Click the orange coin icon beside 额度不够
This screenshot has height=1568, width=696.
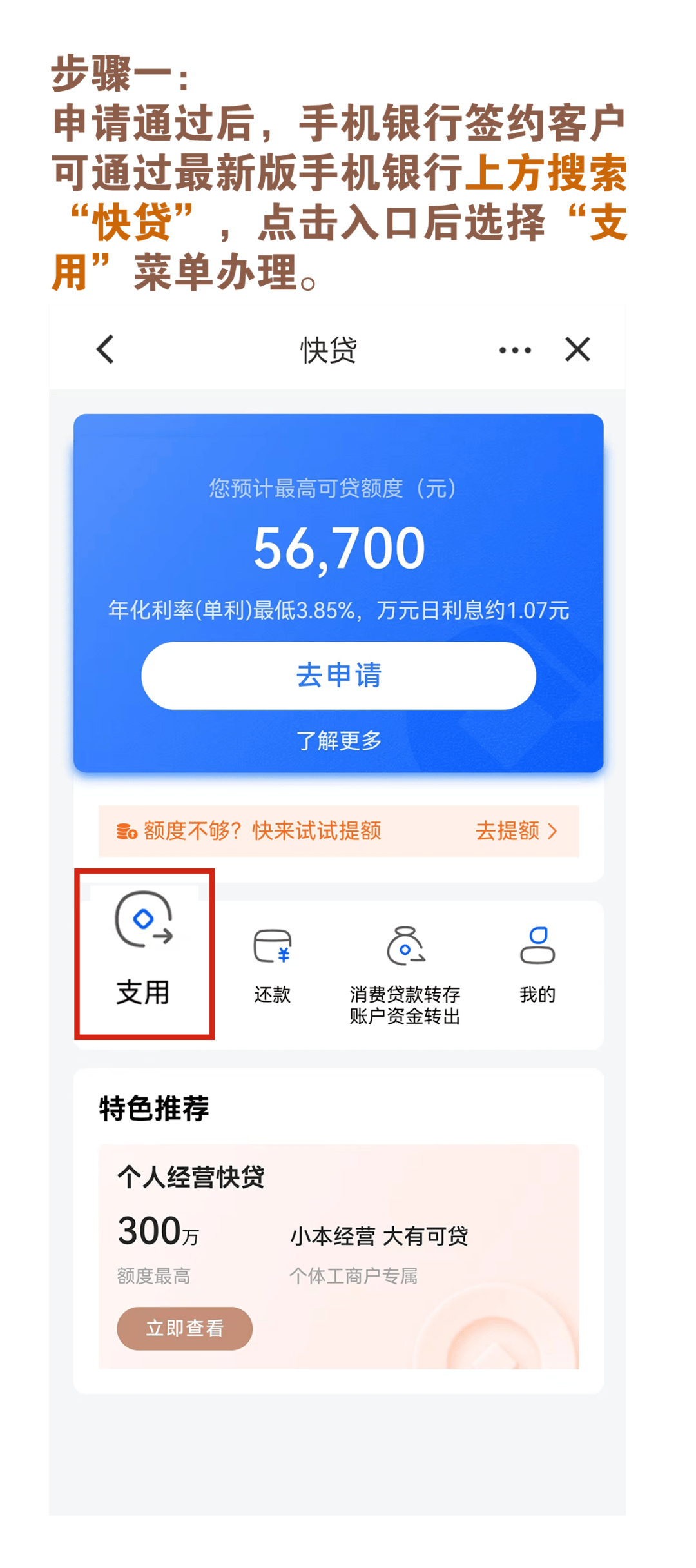tap(126, 832)
